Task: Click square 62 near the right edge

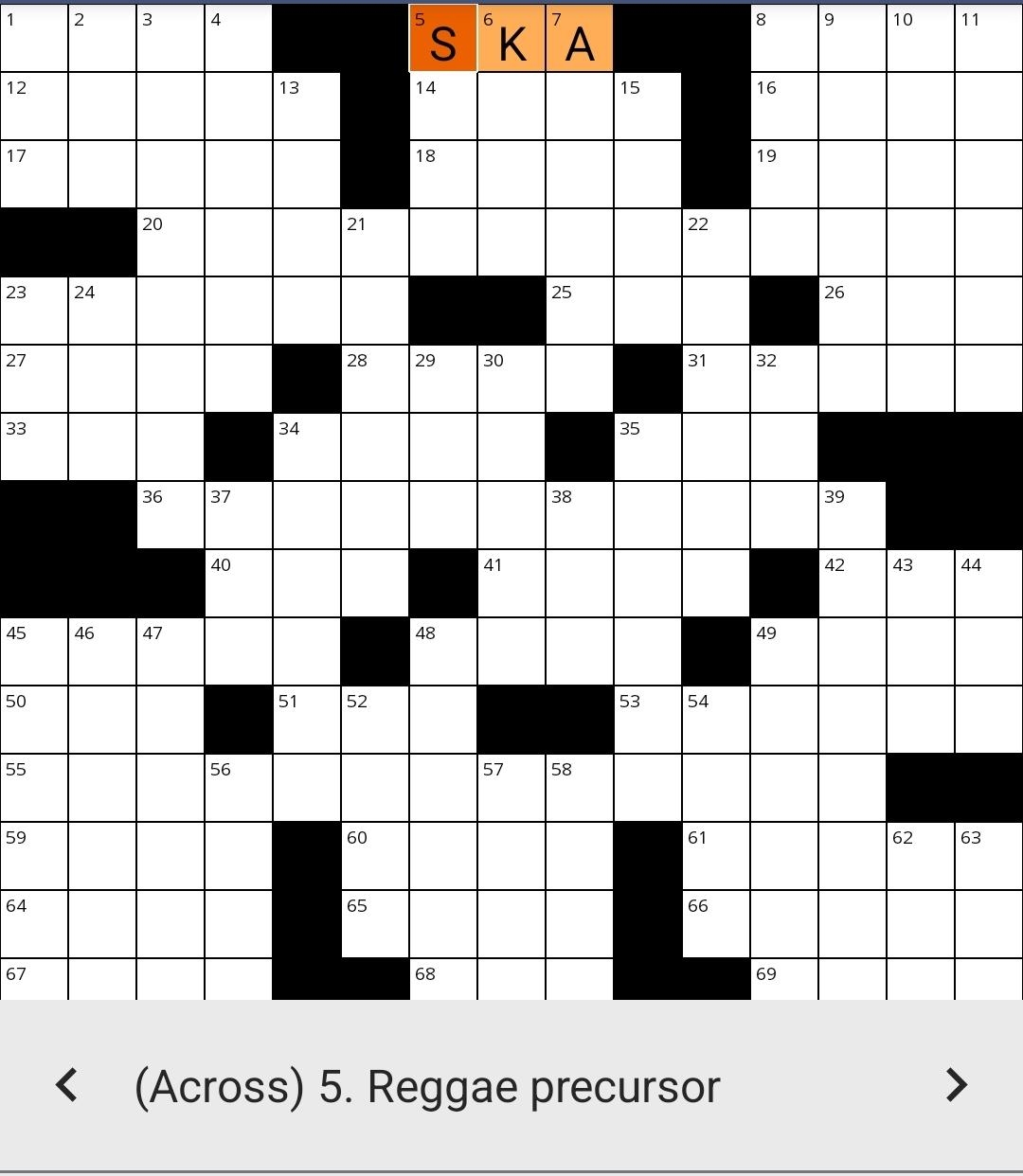Action: (x=919, y=855)
